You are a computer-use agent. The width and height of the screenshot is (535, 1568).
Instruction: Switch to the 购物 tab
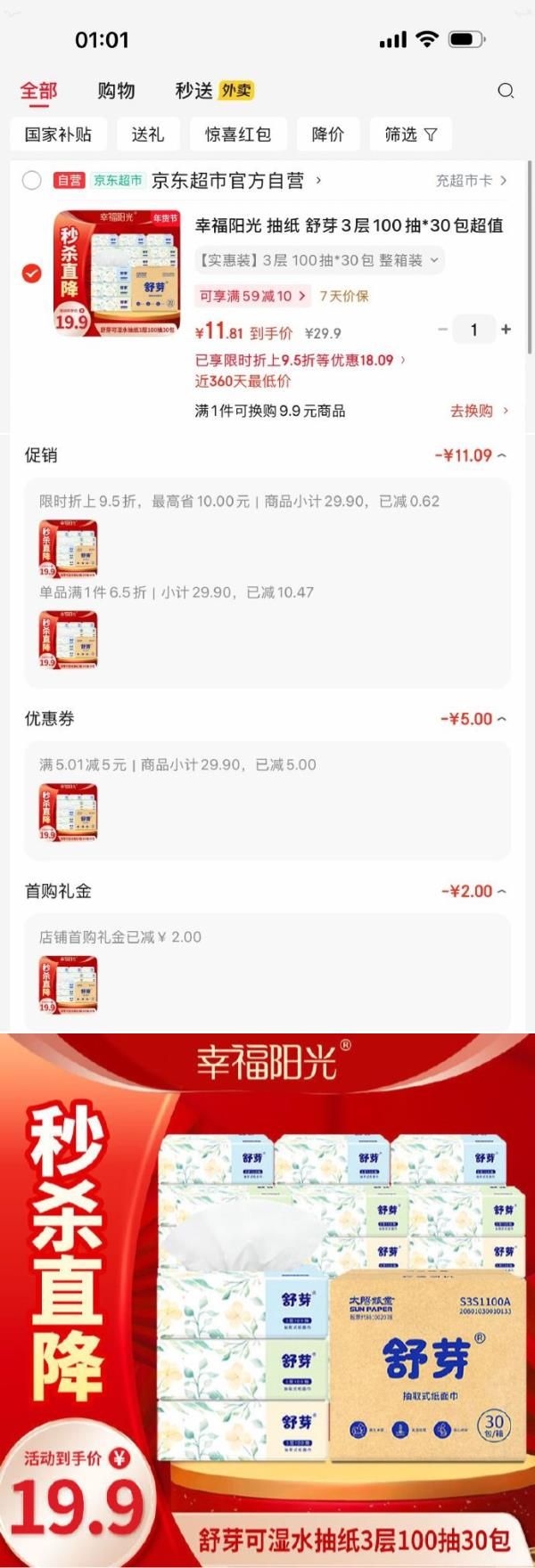point(116,91)
